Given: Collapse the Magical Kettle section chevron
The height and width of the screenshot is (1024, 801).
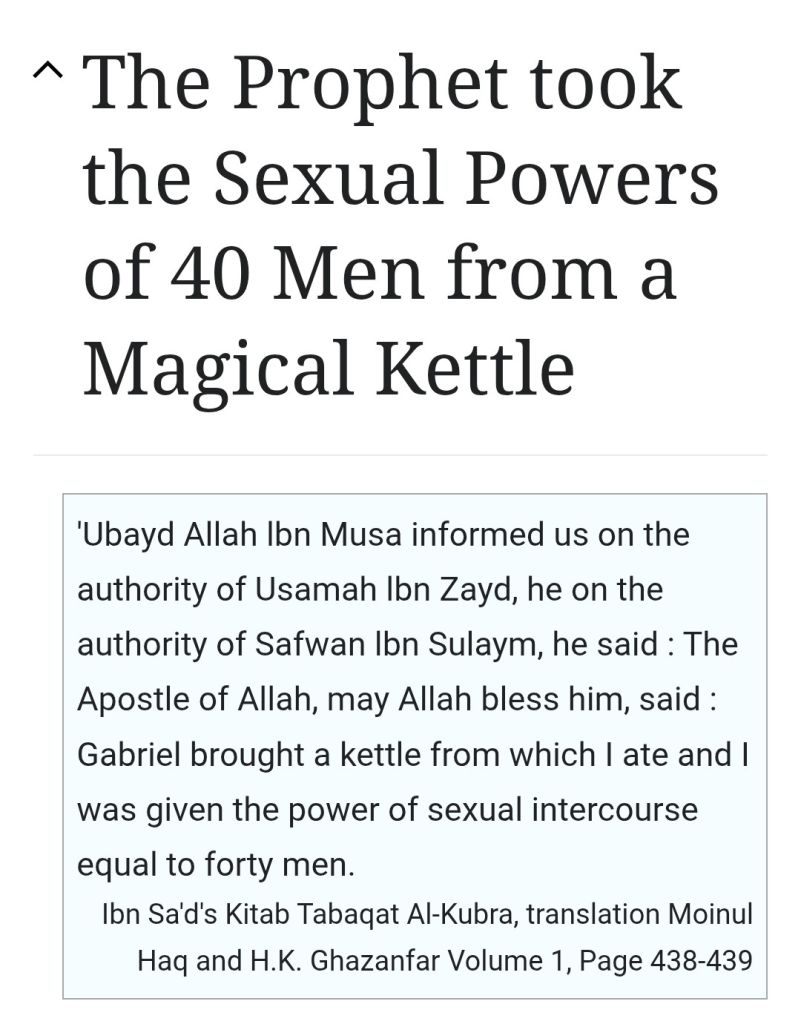Looking at the screenshot, I should pyautogui.click(x=48, y=71).
